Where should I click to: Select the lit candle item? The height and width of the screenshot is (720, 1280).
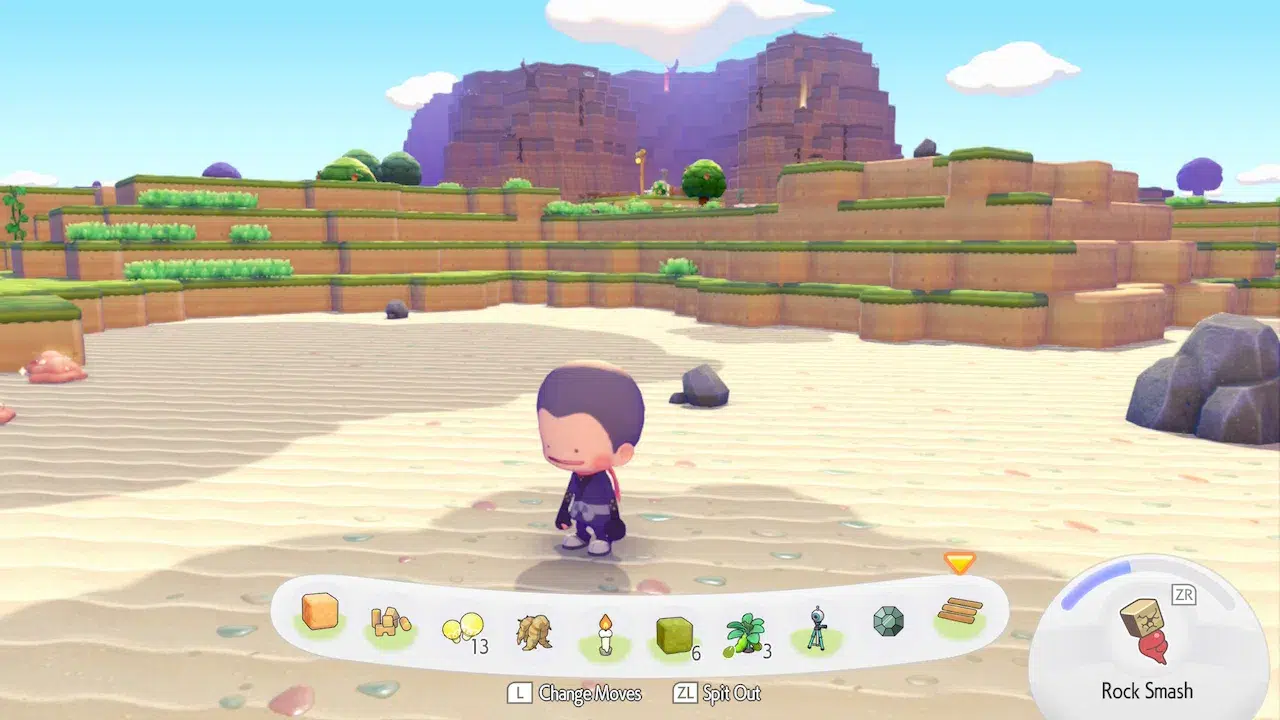604,634
